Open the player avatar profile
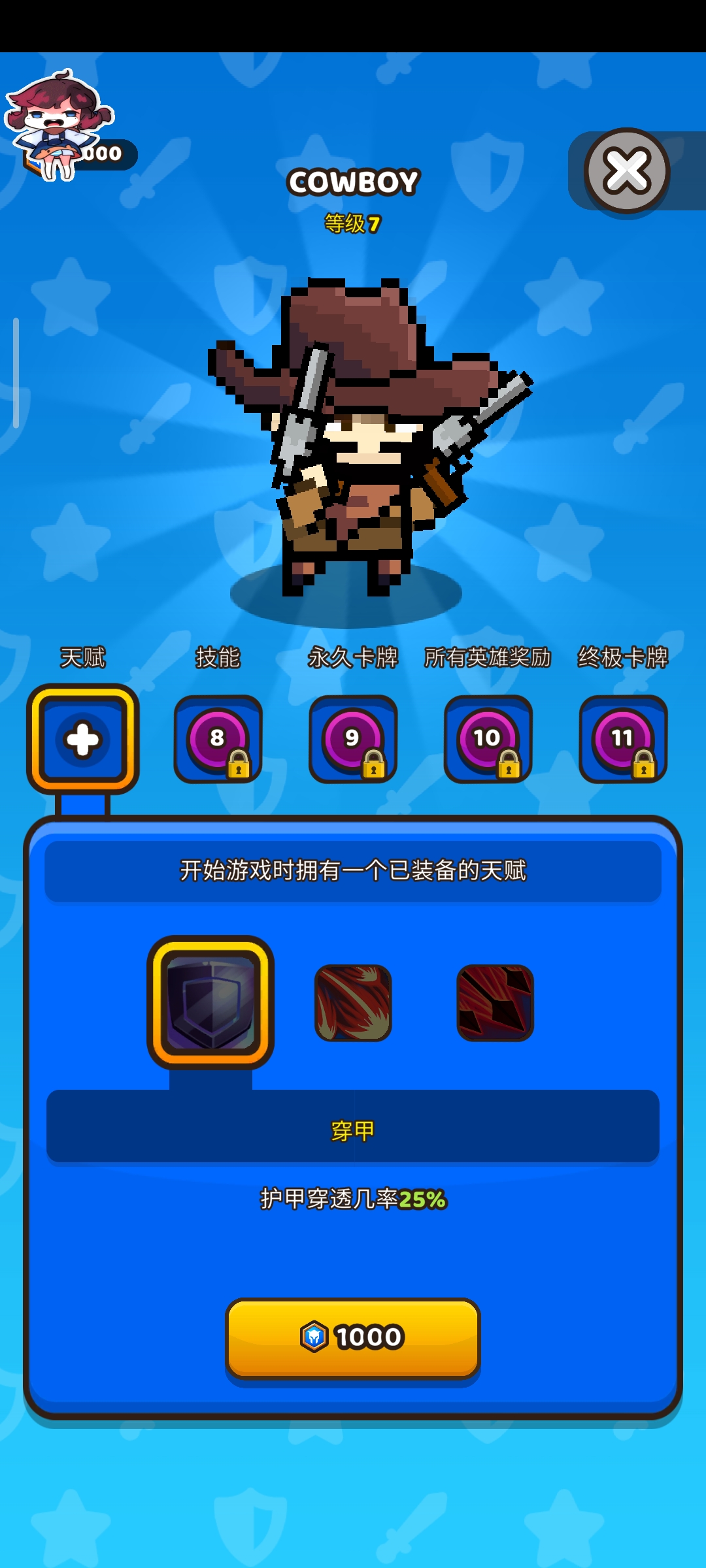Image resolution: width=706 pixels, height=1568 pixels. pyautogui.click(x=59, y=124)
